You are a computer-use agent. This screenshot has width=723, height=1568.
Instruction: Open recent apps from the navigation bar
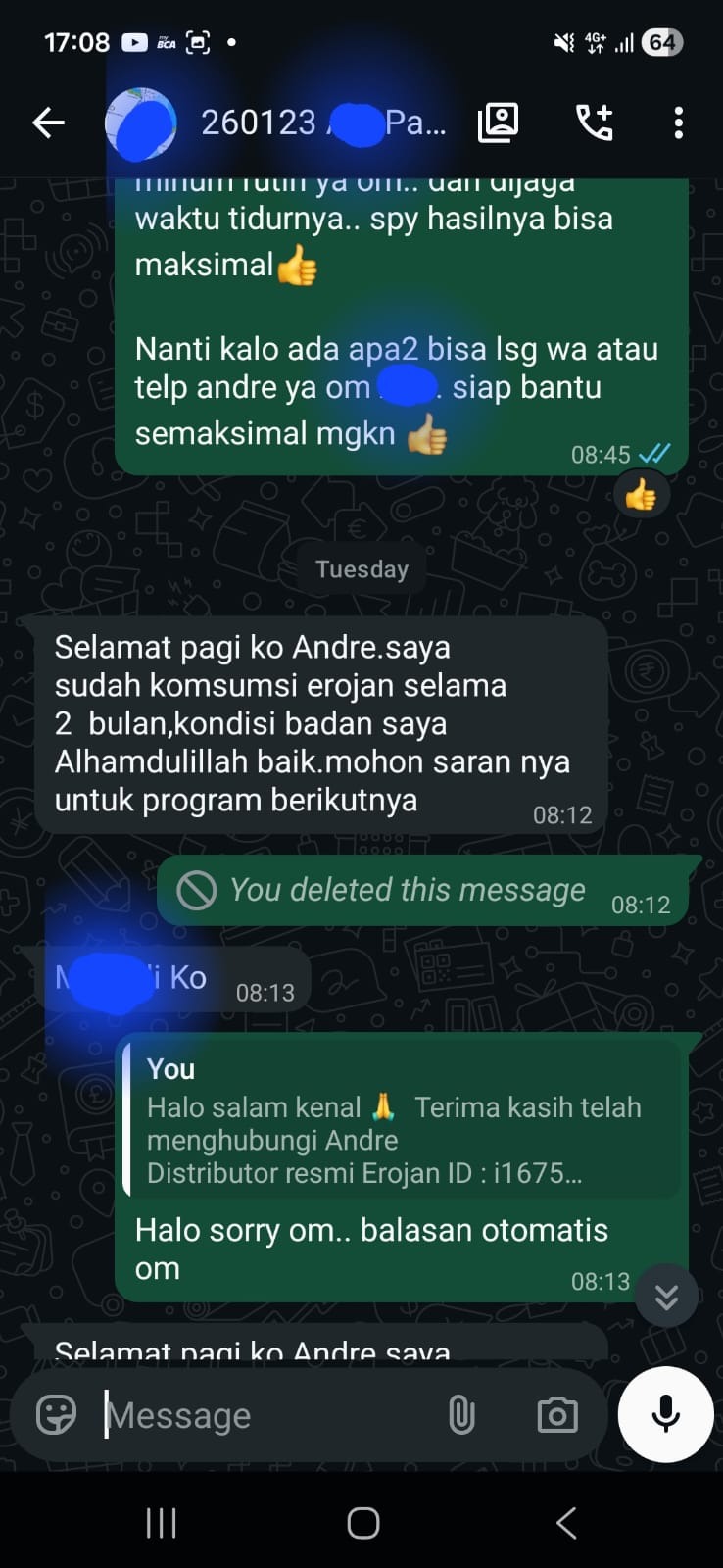161,1523
